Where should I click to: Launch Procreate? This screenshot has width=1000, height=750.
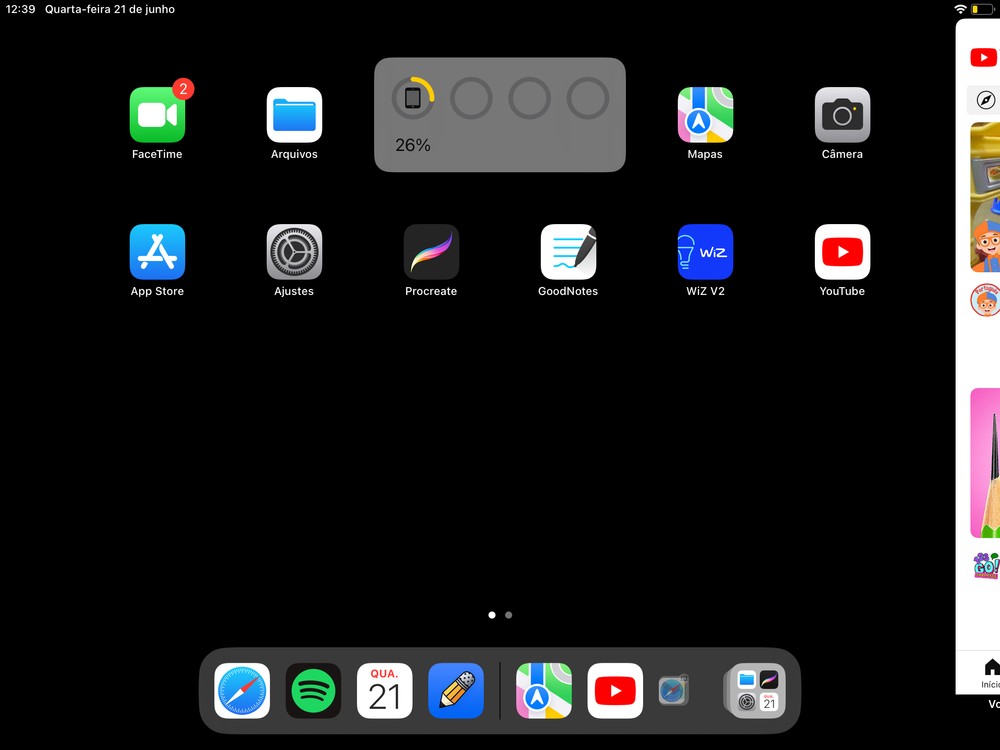click(431, 252)
